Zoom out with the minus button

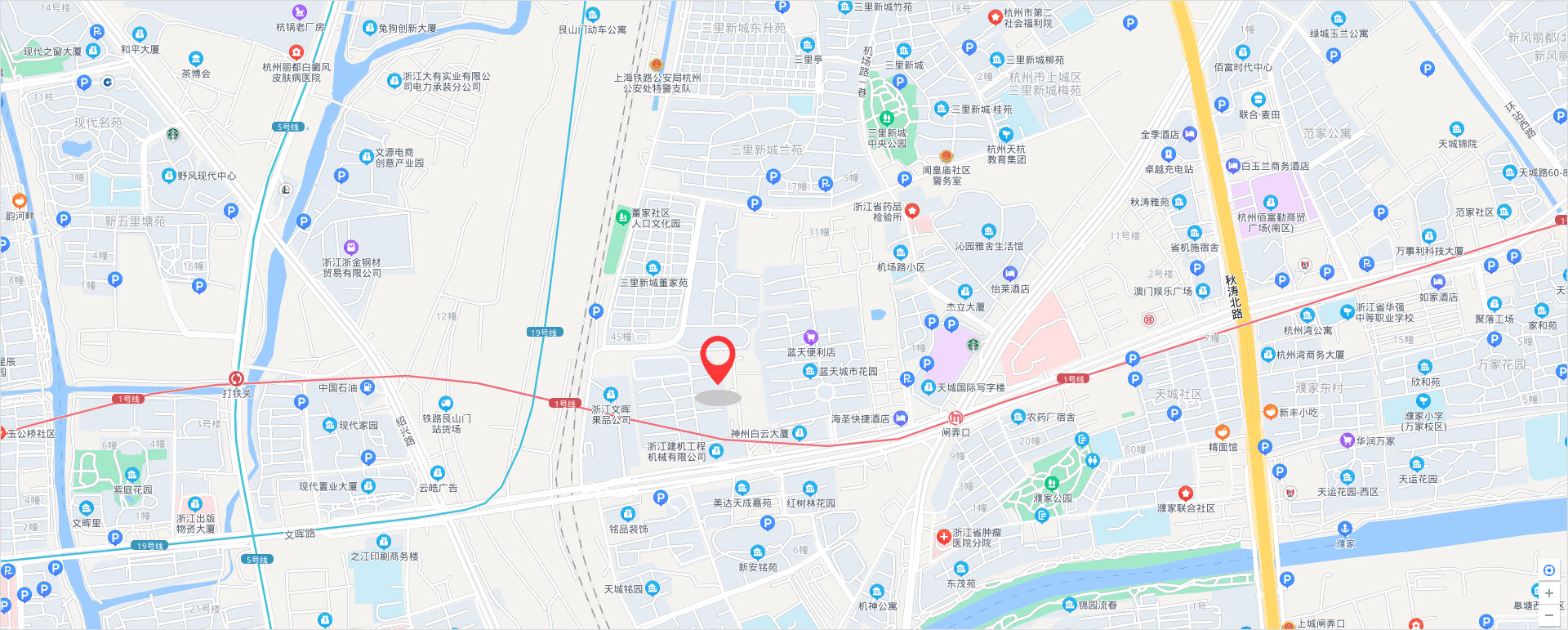pos(1549,614)
